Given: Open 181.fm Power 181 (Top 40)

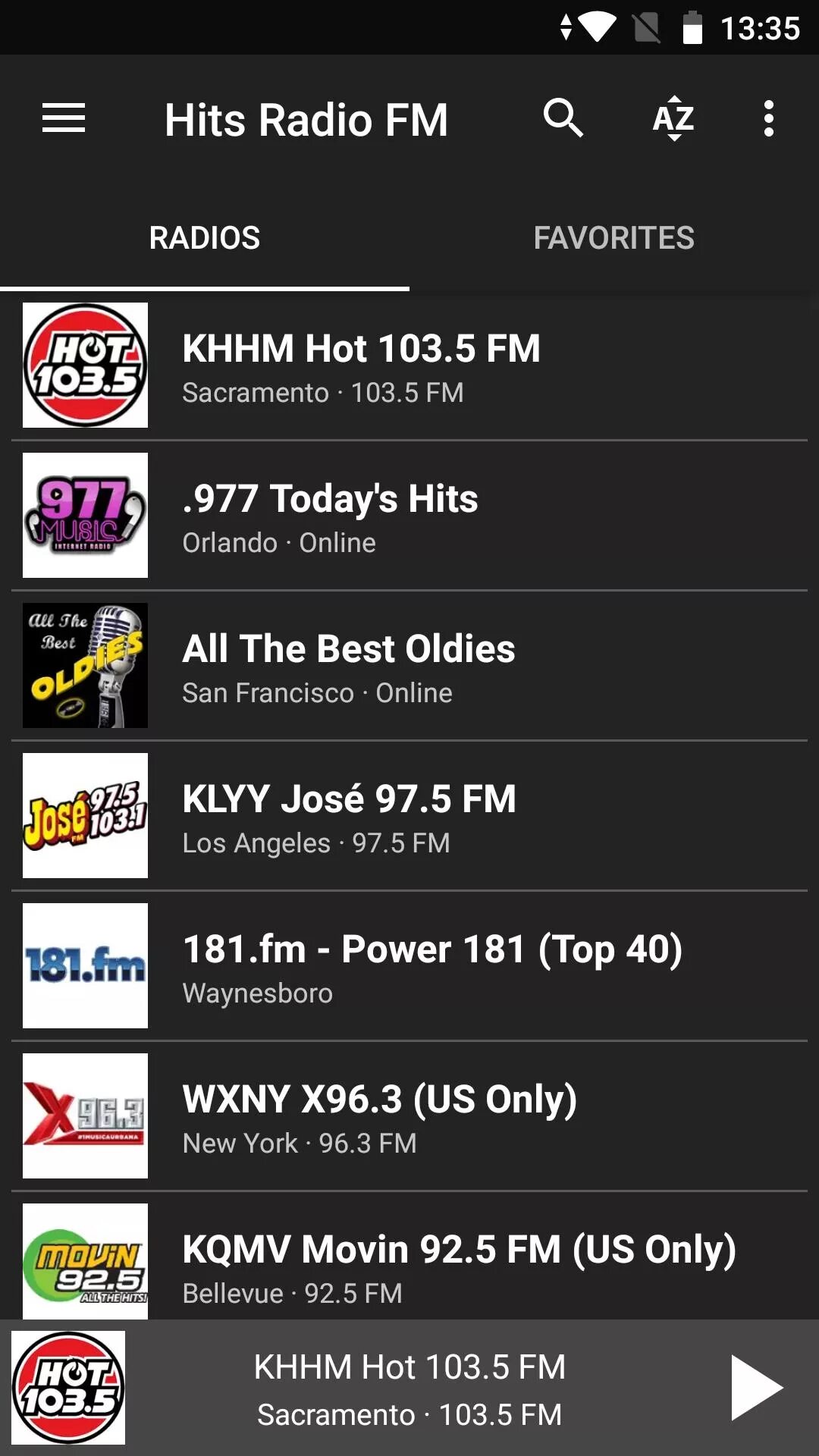Looking at the screenshot, I should [409, 966].
